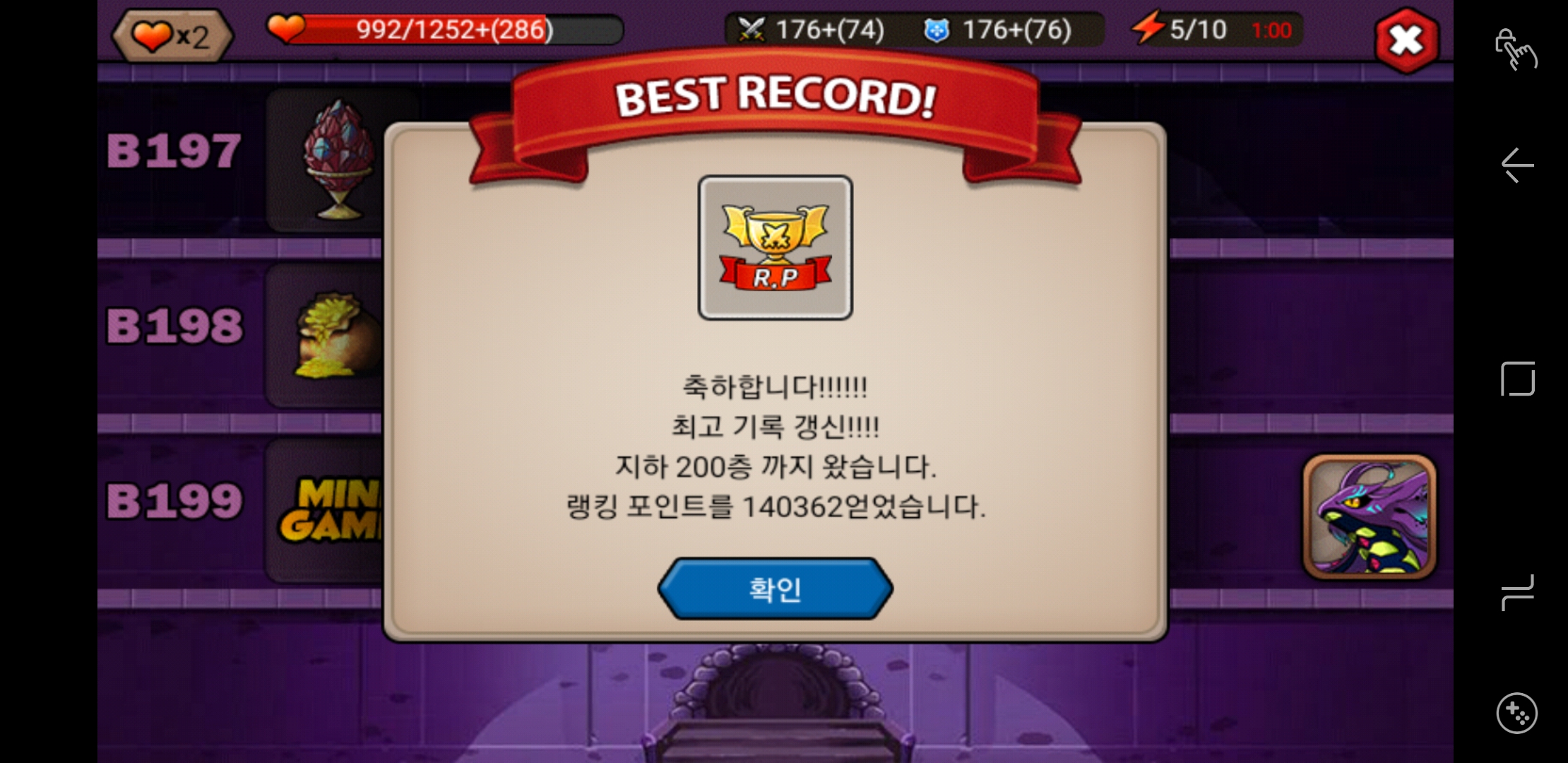Open the game tools icon in the side panel

pos(1516,714)
